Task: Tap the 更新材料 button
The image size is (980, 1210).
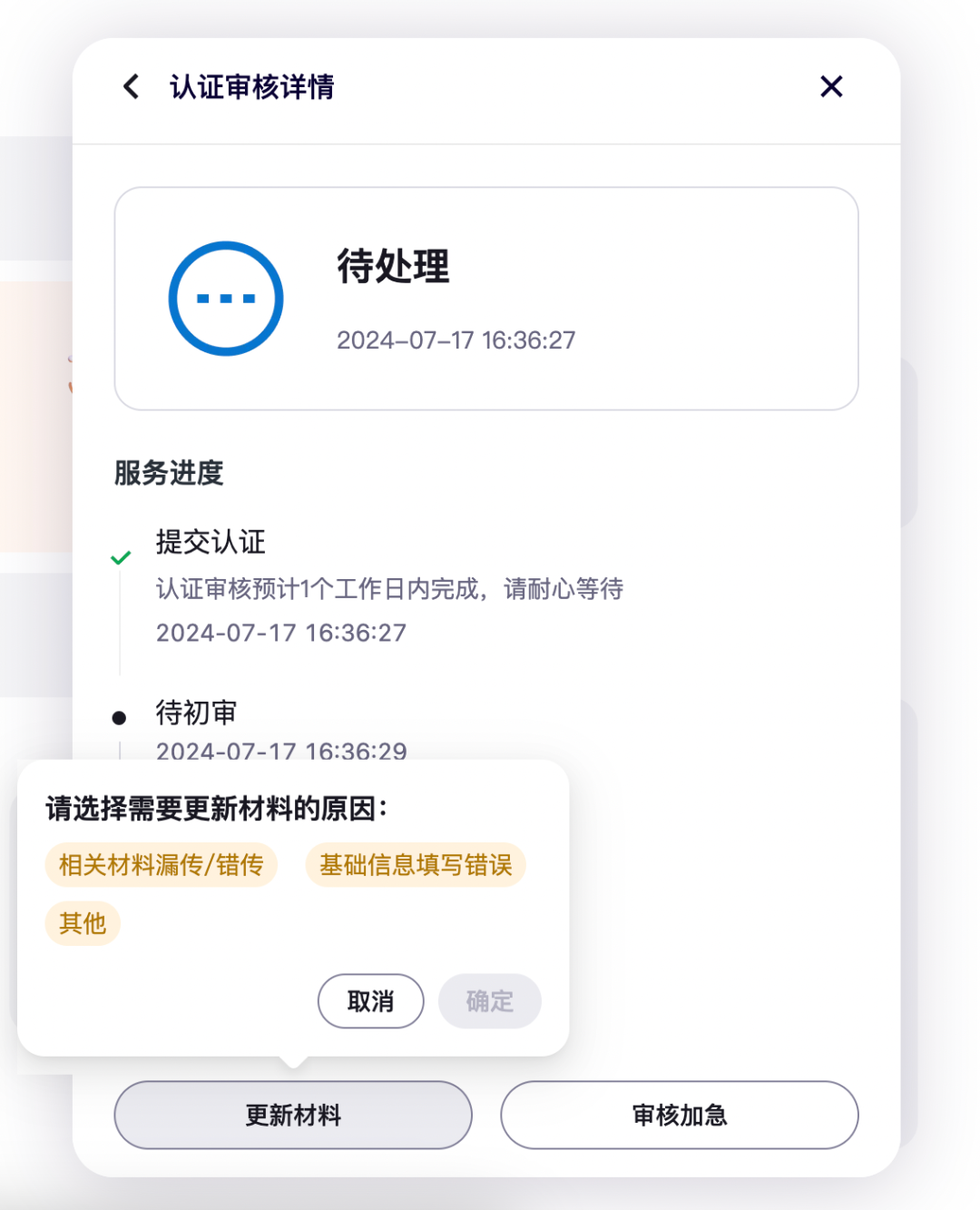Action: [293, 1115]
